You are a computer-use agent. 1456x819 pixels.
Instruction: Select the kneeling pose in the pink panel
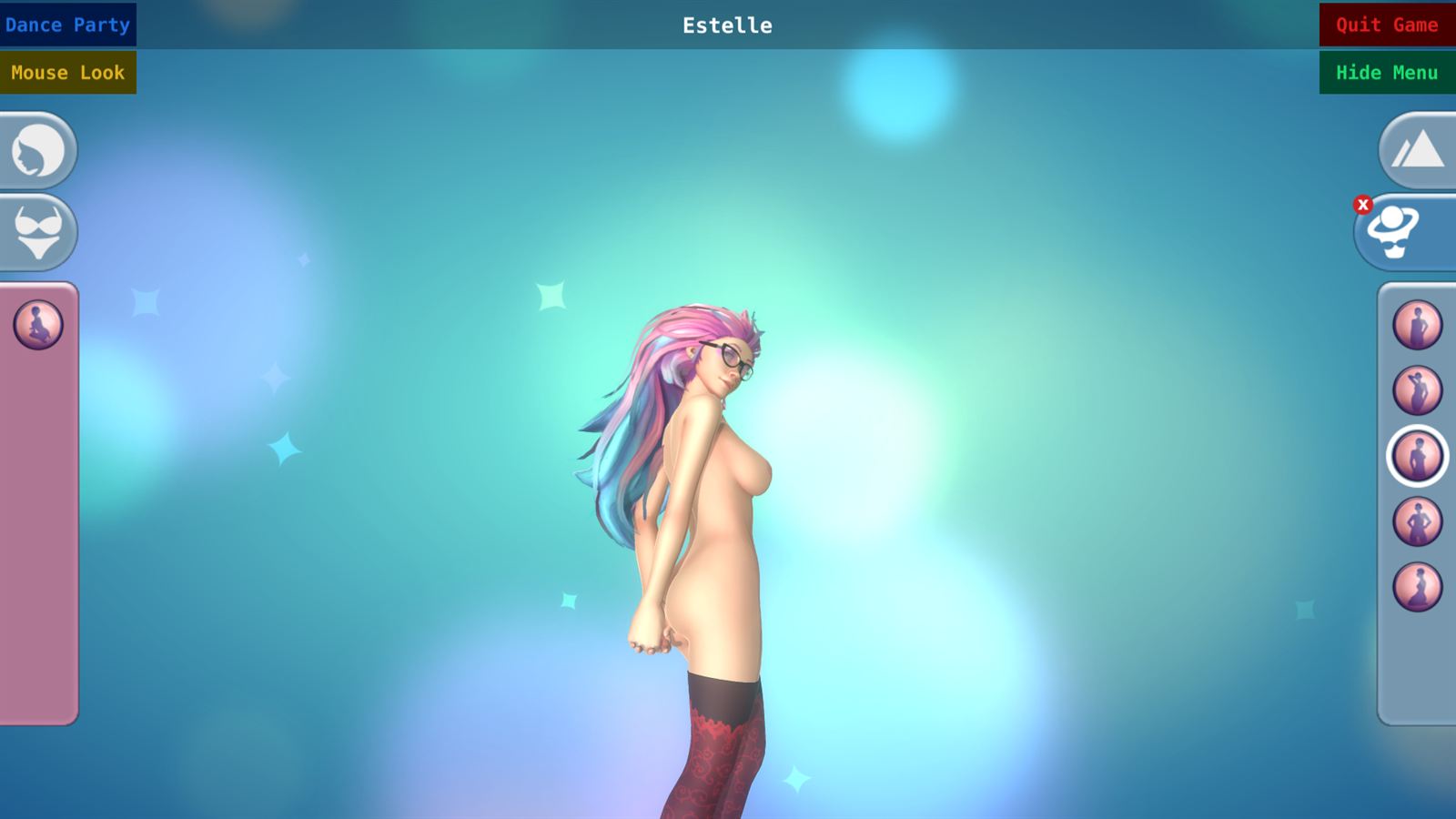point(38,325)
